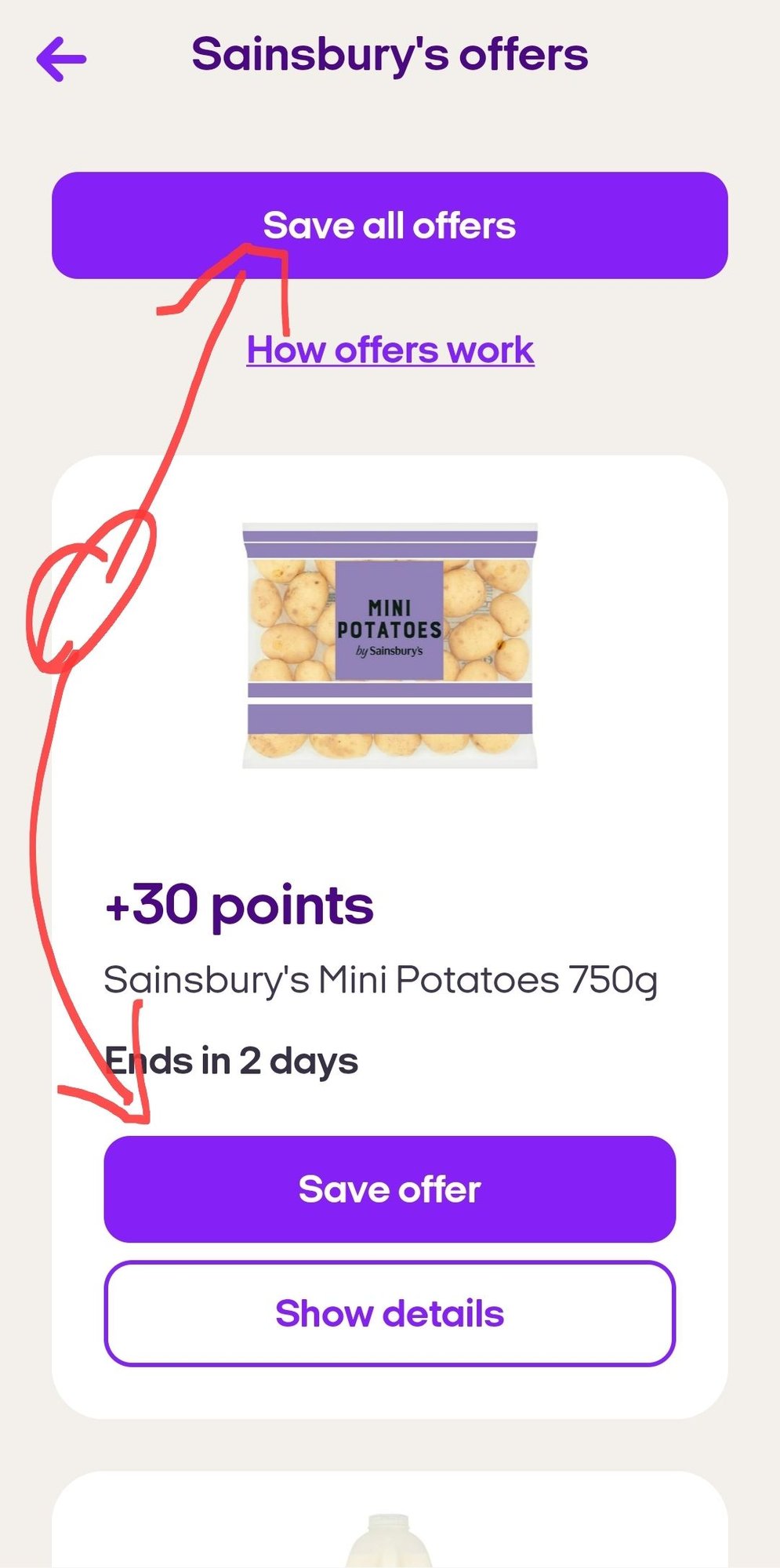
Task: Go back using the purple arrow
Action: pyautogui.click(x=61, y=59)
